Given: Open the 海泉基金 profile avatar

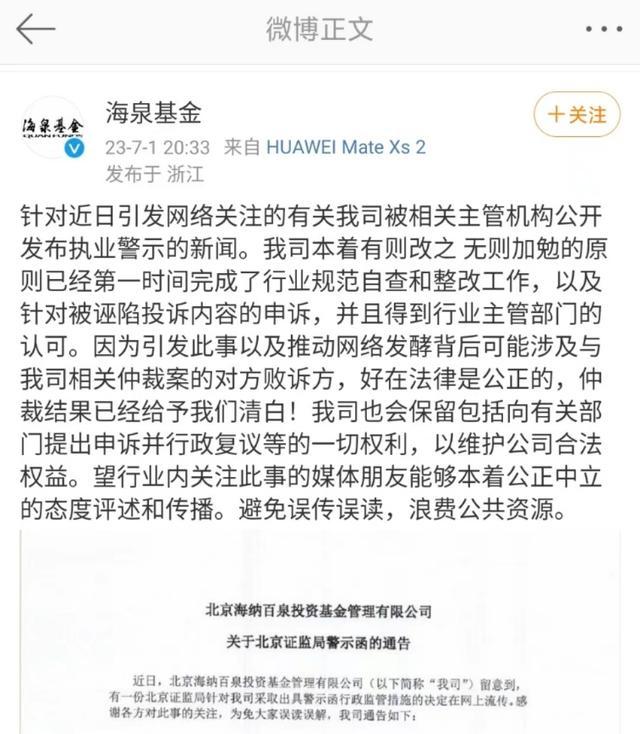Looking at the screenshot, I should pos(53,129).
